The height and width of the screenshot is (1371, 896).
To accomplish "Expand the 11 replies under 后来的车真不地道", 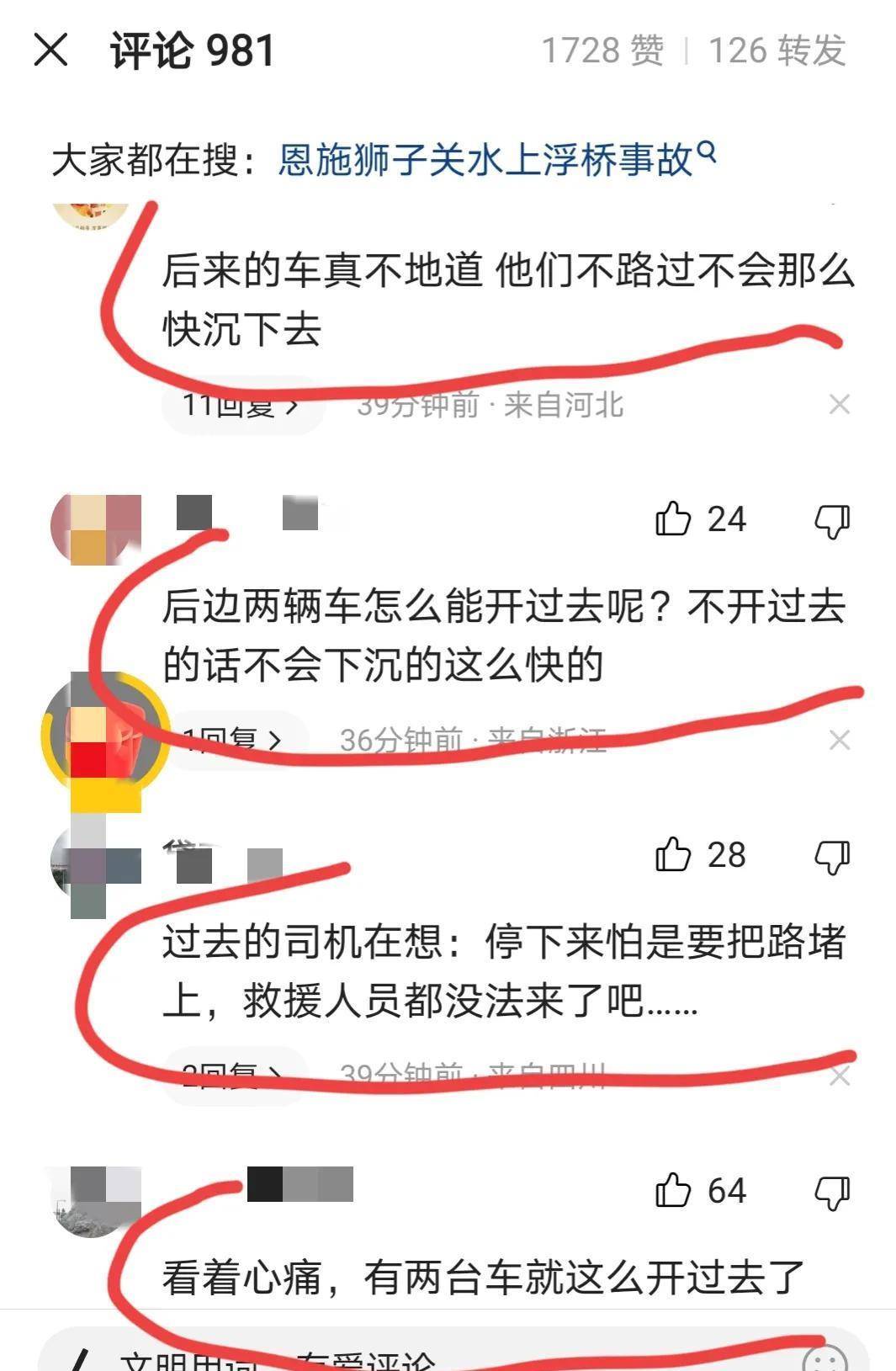I will tap(241, 405).
